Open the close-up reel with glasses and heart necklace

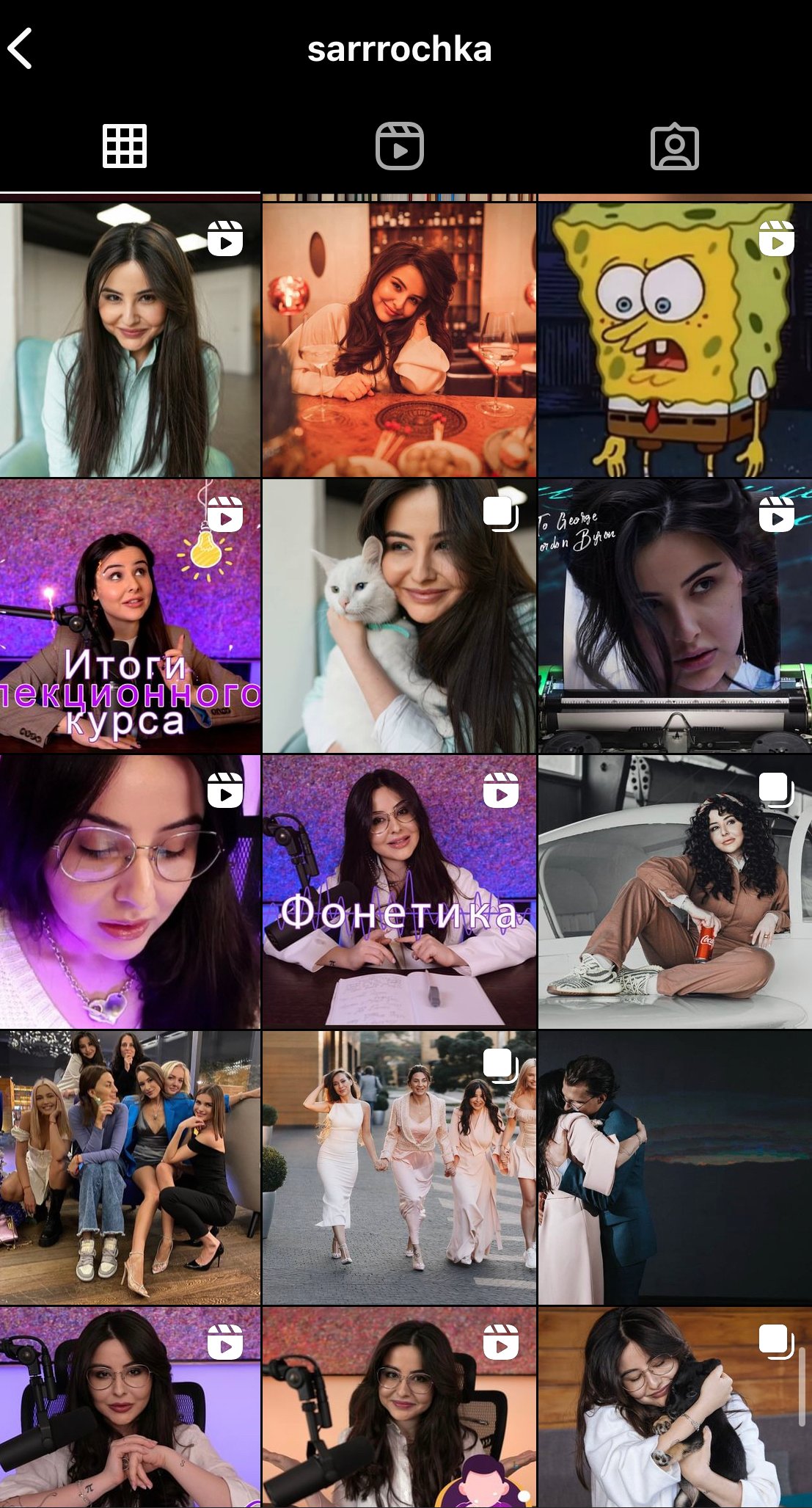[x=130, y=892]
